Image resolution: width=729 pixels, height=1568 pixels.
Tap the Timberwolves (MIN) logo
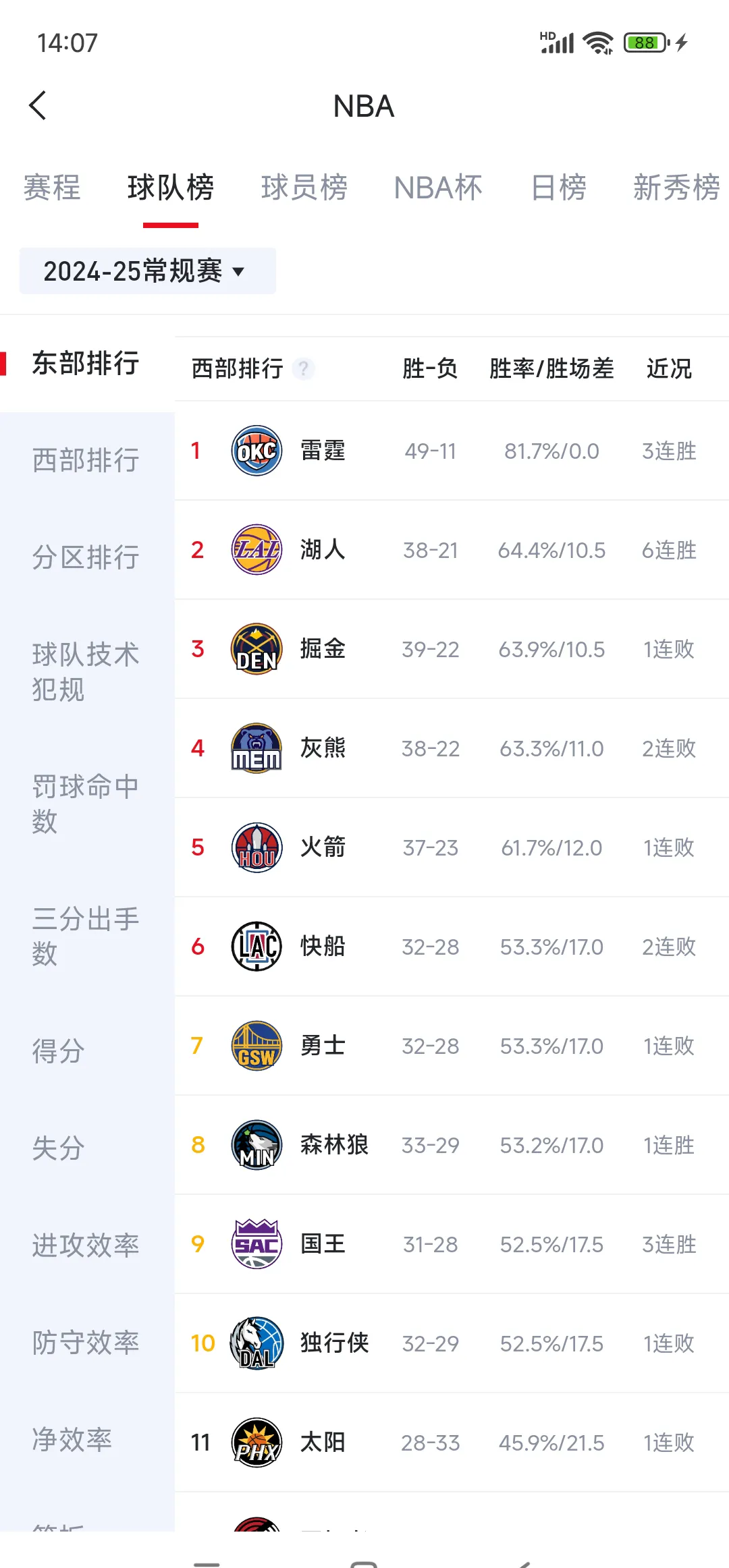point(256,1144)
